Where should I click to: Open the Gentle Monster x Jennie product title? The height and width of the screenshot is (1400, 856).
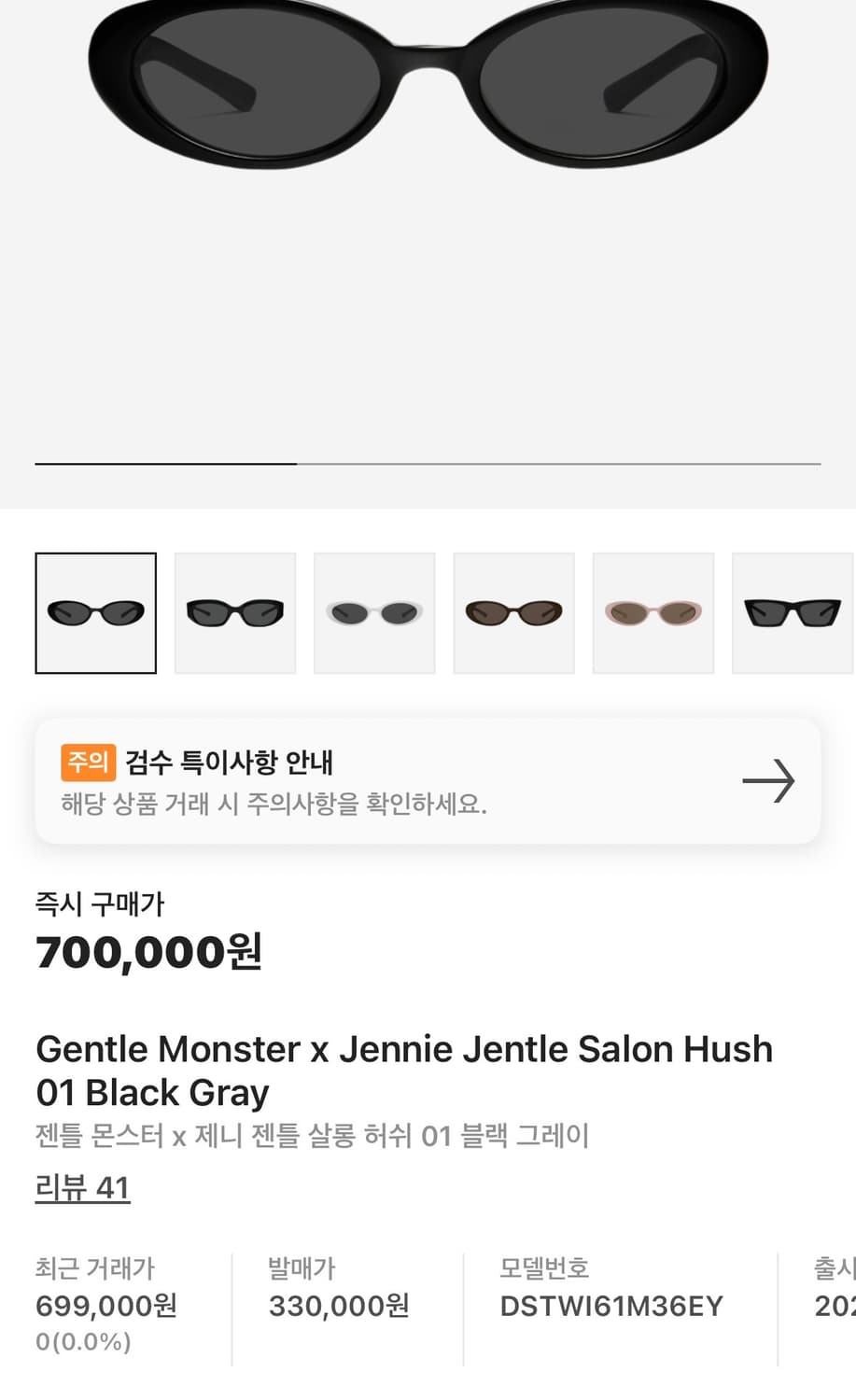403,1070
